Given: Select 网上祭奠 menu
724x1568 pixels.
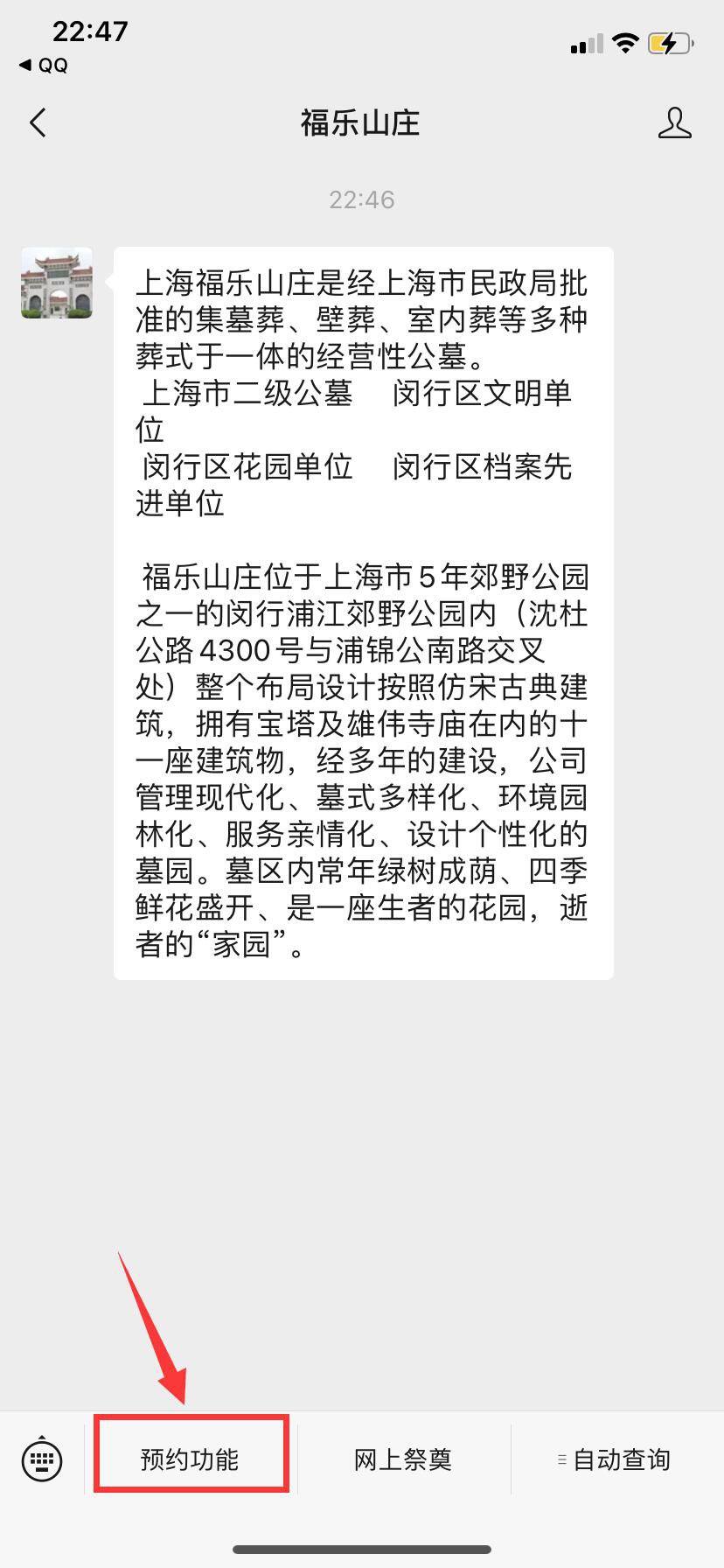Looking at the screenshot, I should pos(403,1459).
